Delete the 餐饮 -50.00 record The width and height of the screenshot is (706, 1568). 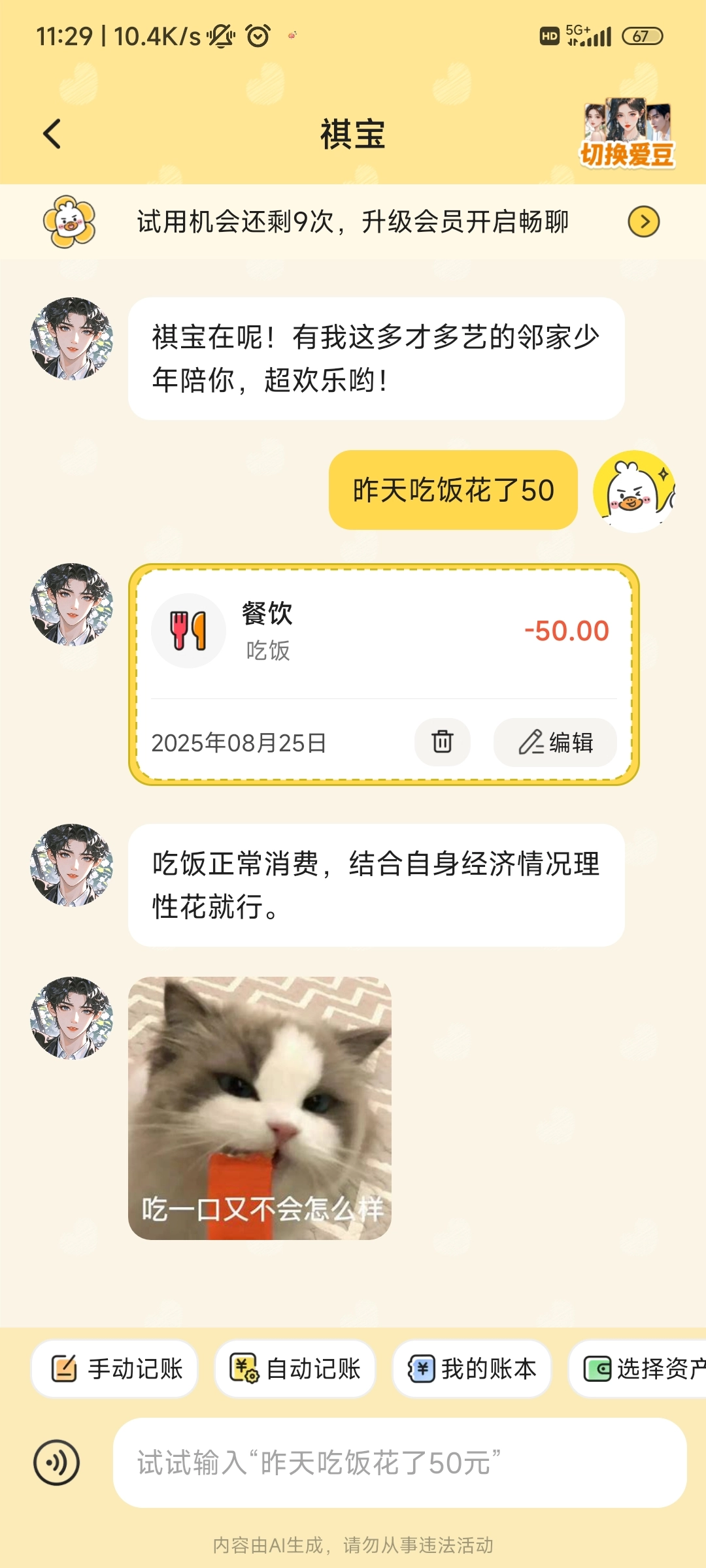tap(443, 742)
